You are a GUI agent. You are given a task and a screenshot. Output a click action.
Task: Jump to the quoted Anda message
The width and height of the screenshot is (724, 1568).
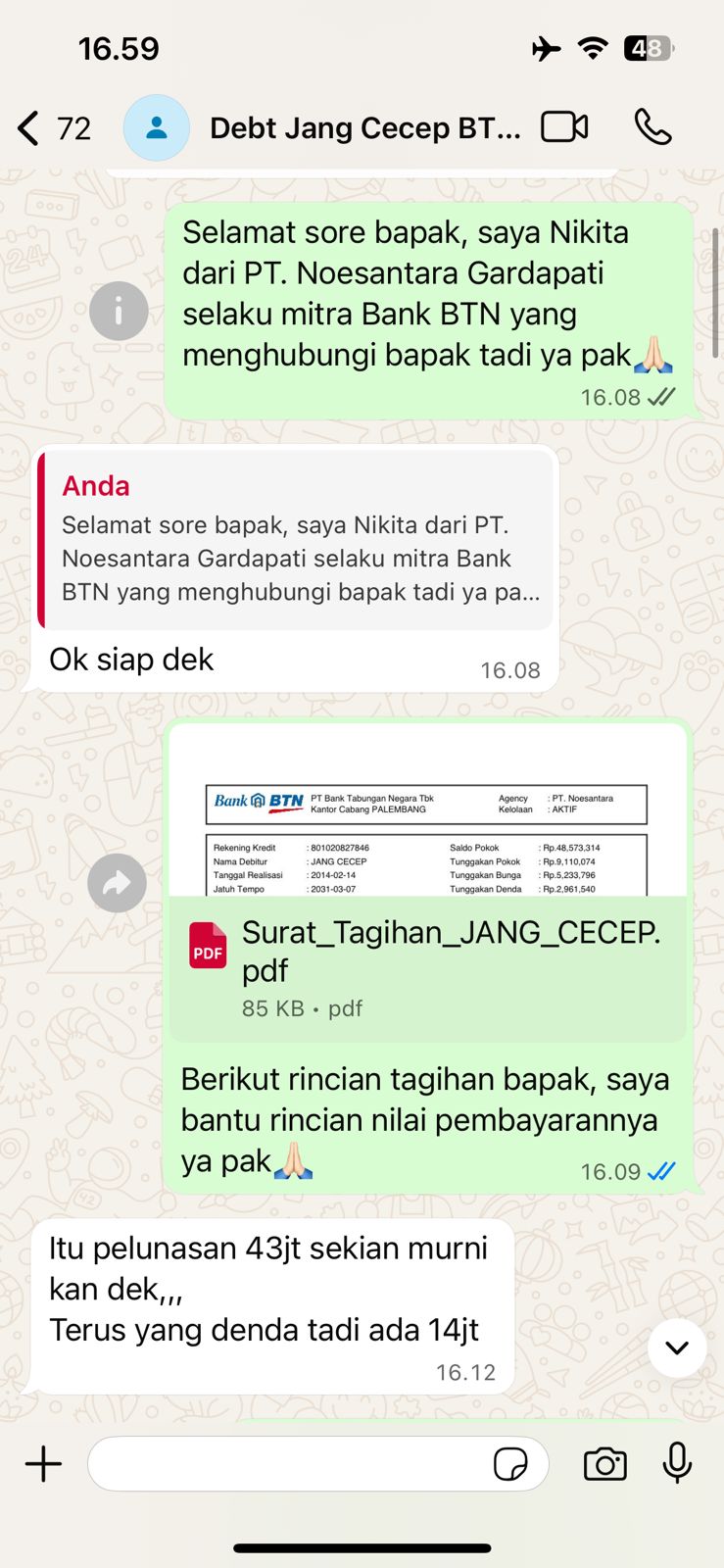click(x=296, y=541)
